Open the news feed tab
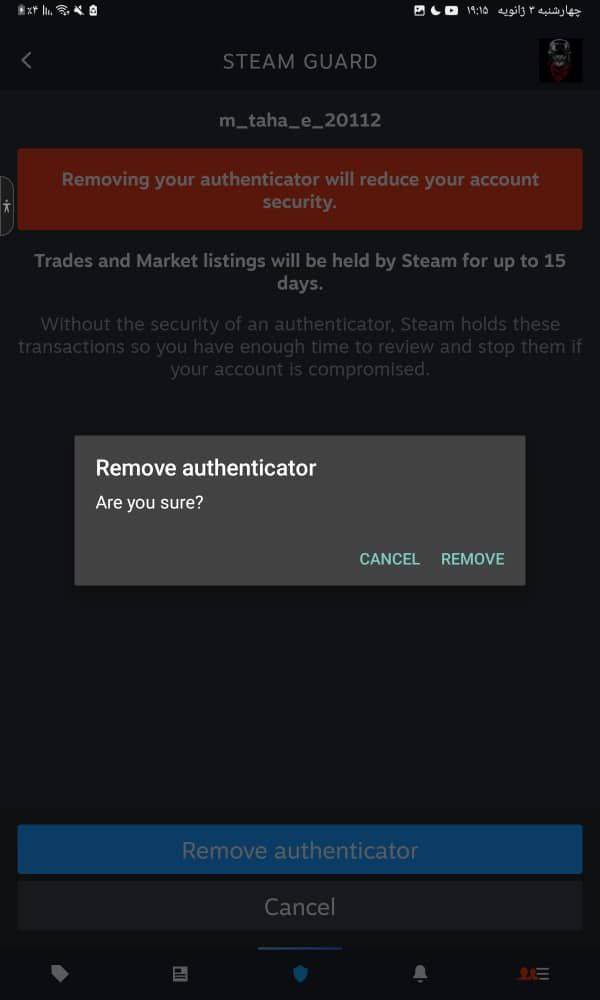 180,973
